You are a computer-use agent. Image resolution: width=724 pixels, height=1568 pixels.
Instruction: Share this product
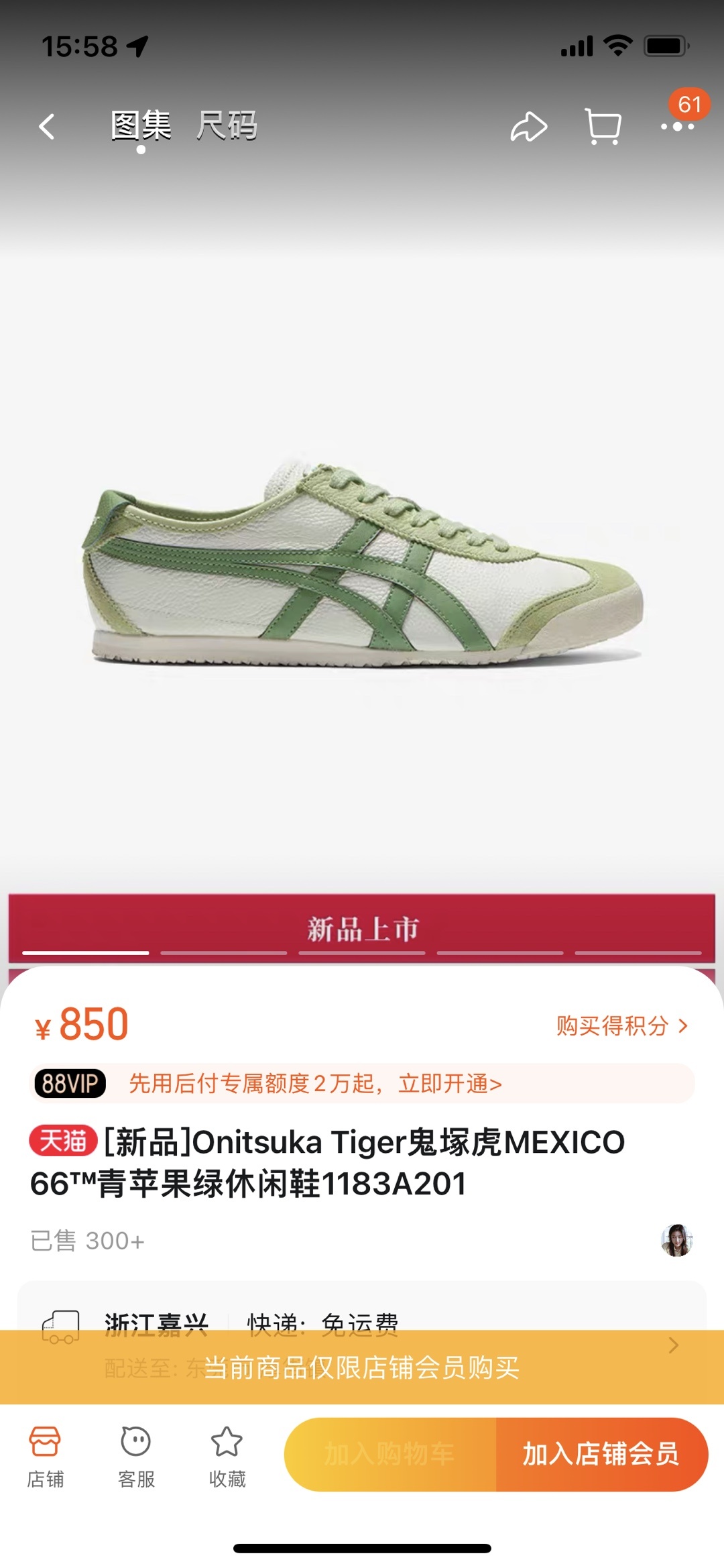(529, 126)
